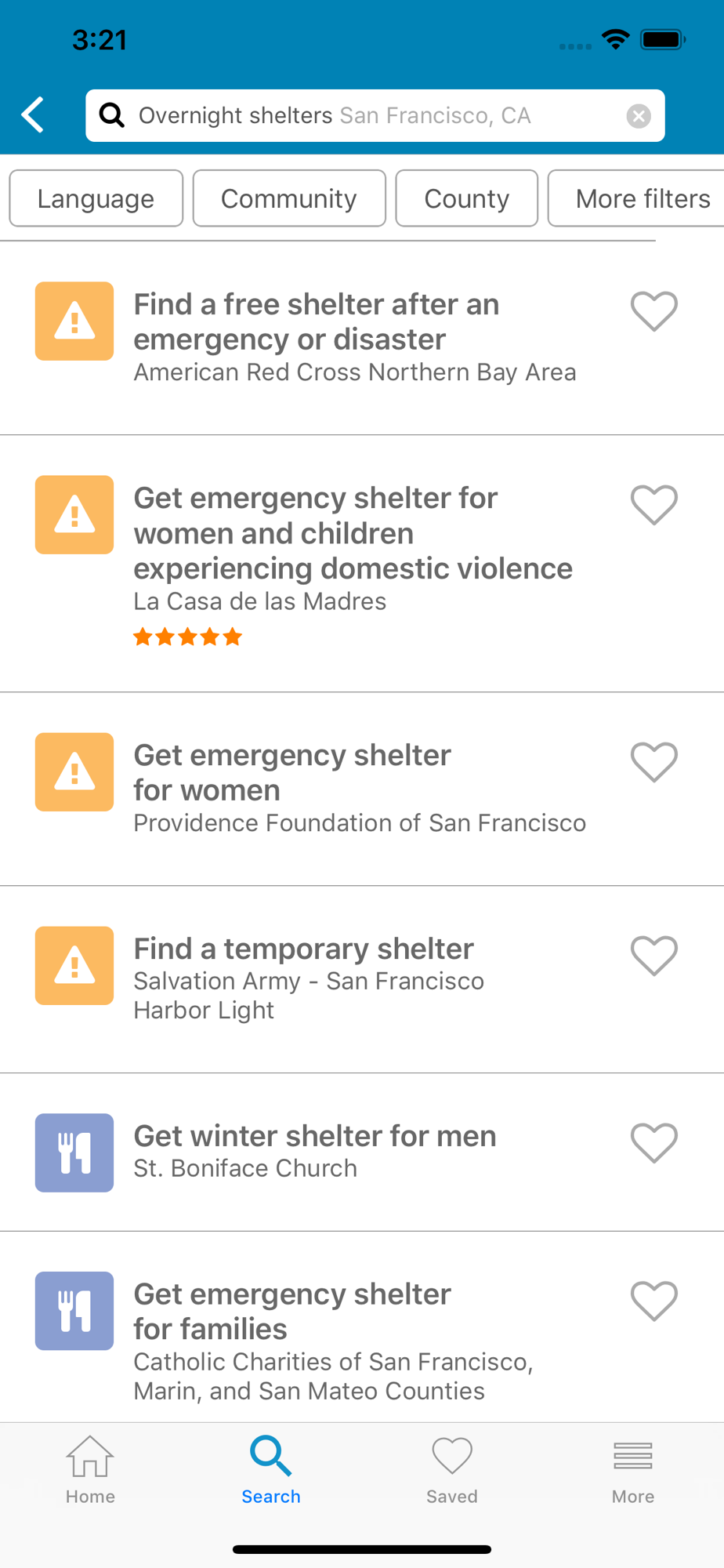724x1568 pixels.
Task: Save the American Red Cross listing heart
Action: 653,311
